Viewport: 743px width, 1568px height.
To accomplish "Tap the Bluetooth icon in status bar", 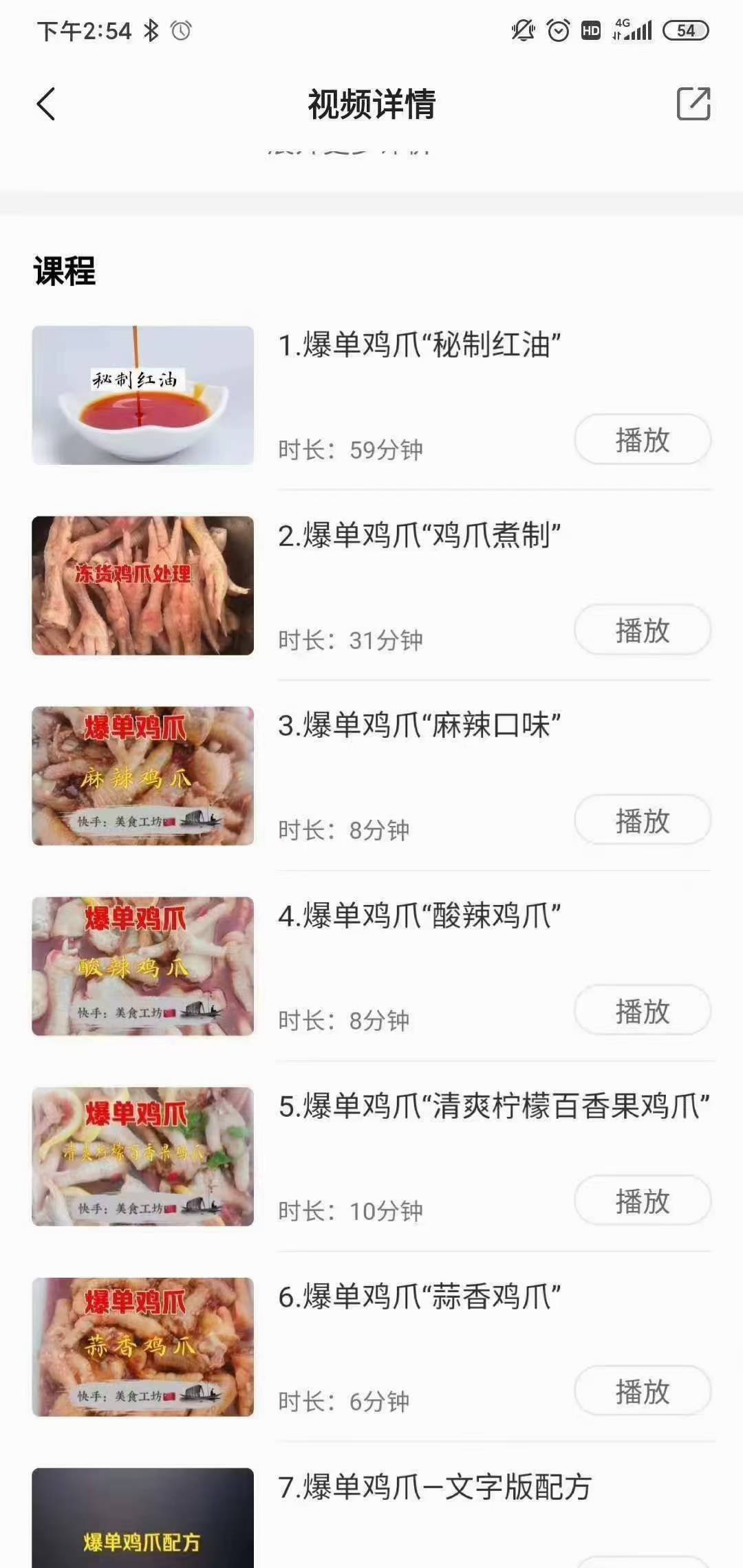I will pos(151,30).
